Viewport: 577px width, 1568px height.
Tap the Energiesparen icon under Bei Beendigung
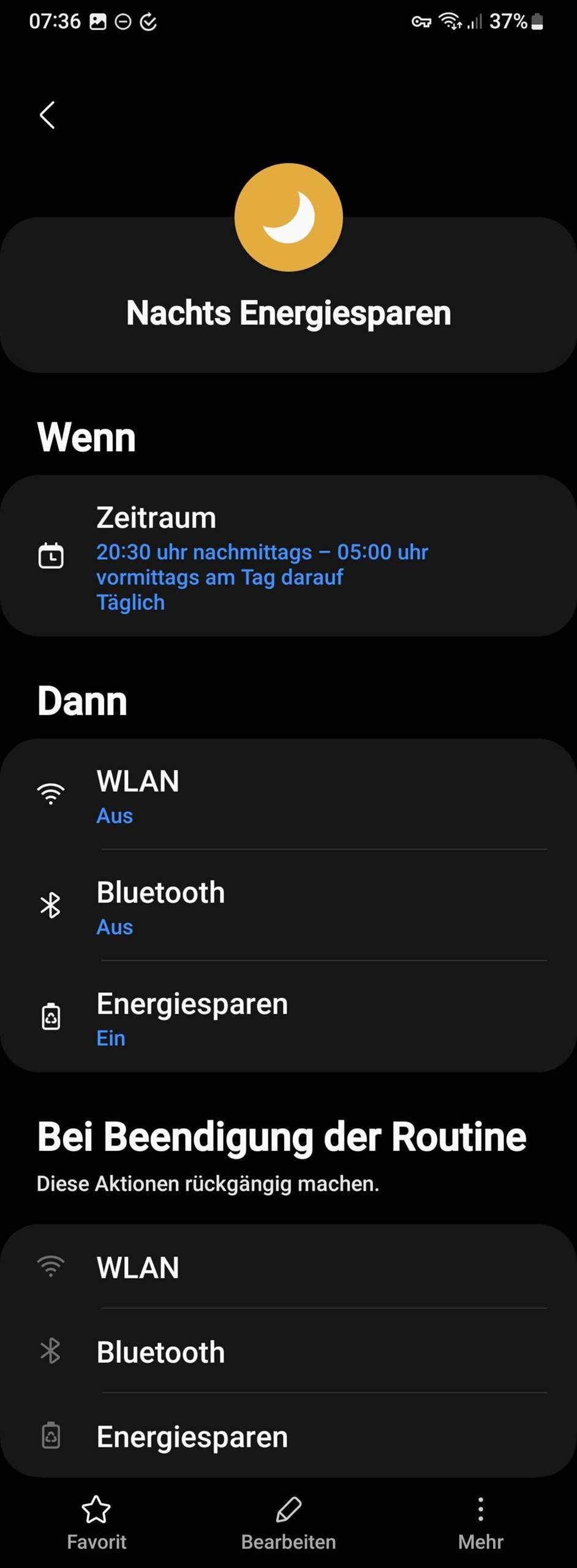[51, 1436]
